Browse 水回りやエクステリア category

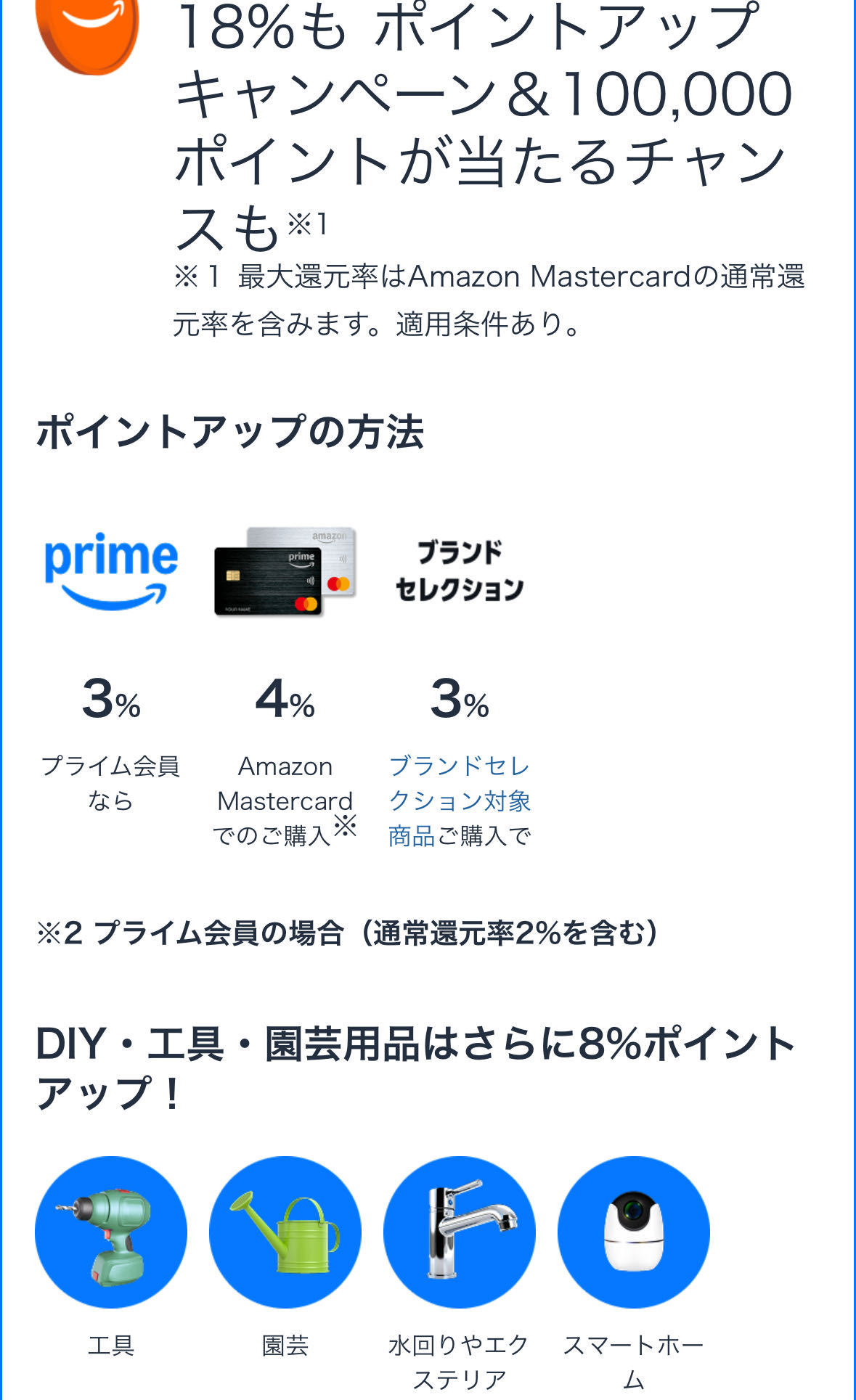(x=460, y=1232)
